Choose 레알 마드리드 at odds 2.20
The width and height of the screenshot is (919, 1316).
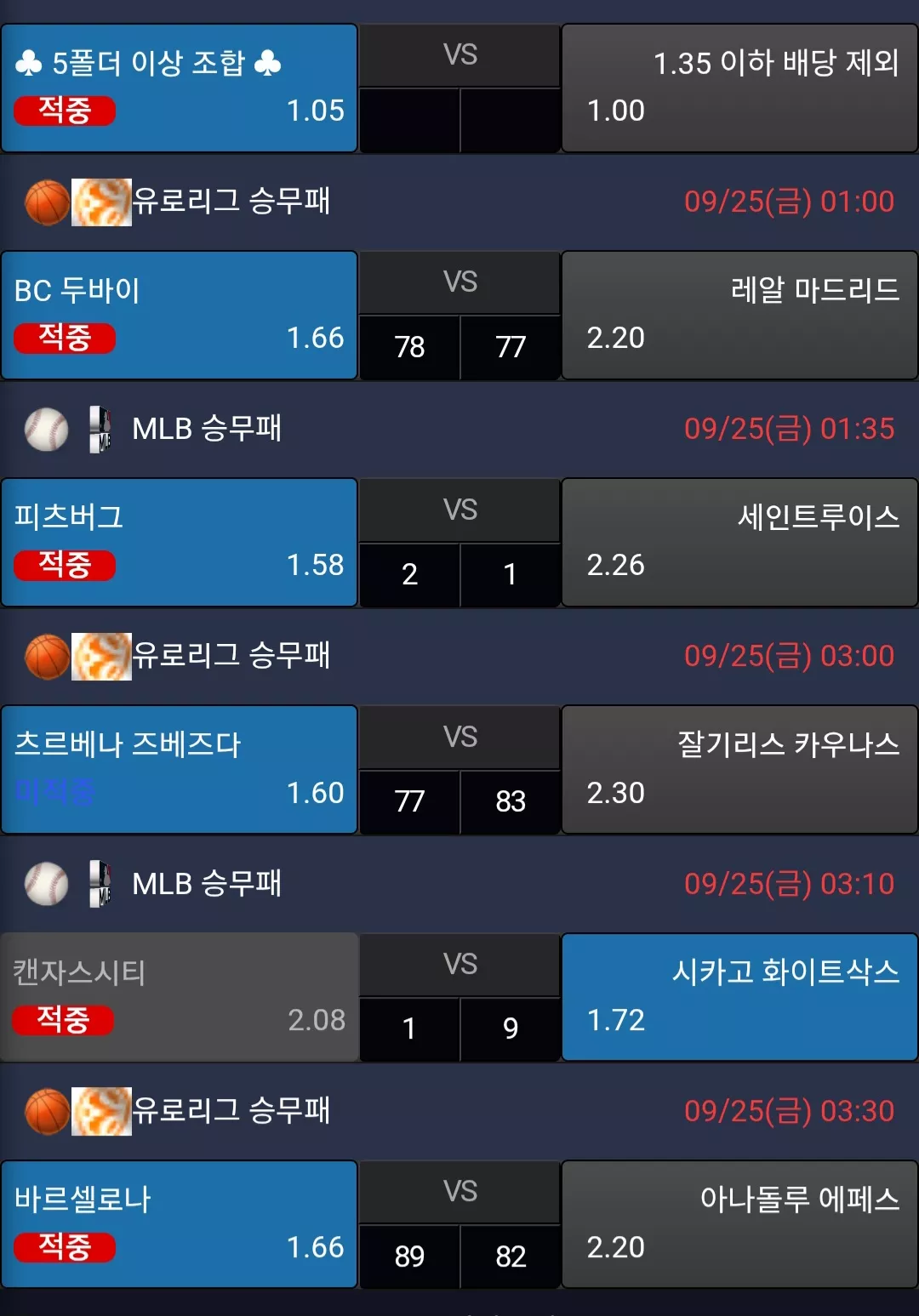(739, 316)
